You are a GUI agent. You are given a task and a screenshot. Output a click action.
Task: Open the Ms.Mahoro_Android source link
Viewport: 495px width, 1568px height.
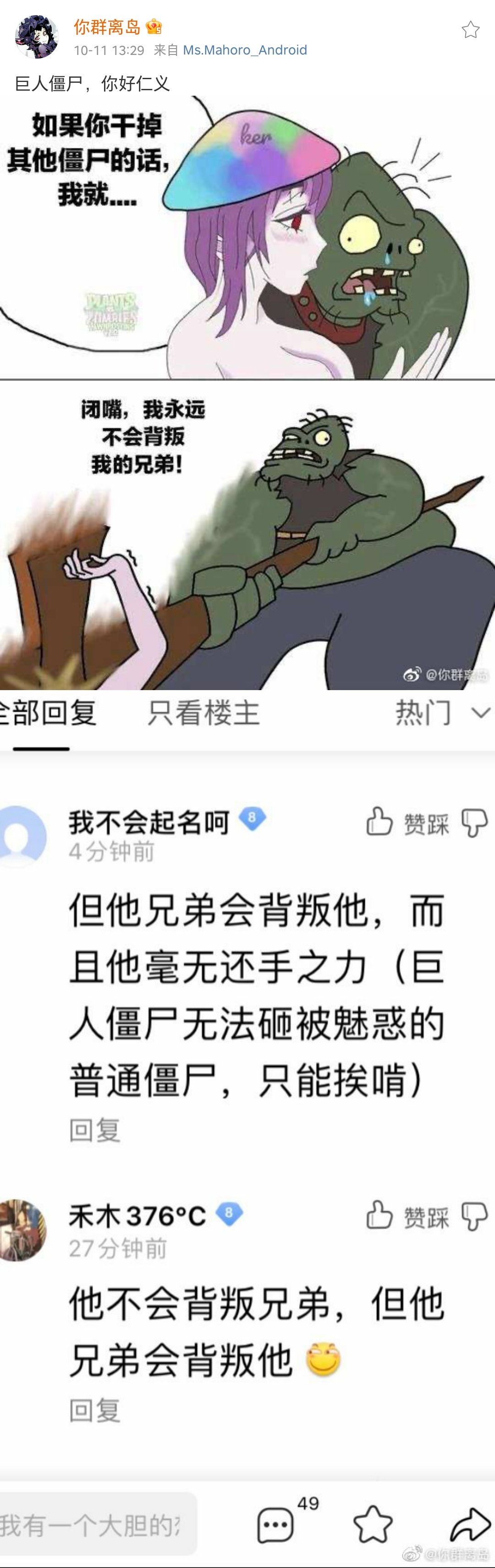coord(245,50)
